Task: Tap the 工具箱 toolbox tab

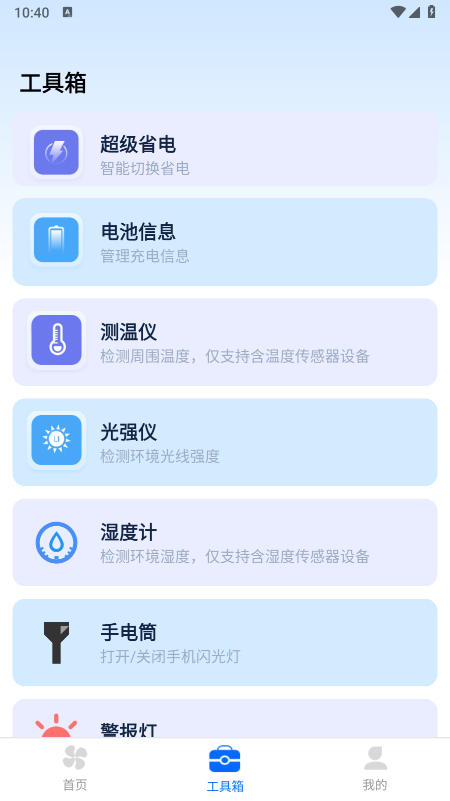Action: [x=225, y=769]
